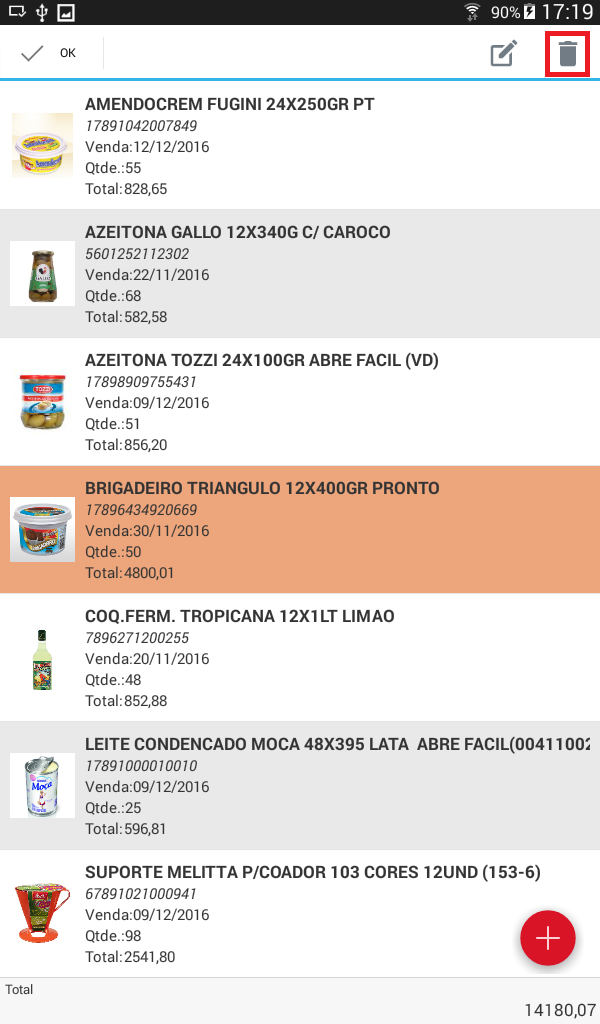Tap the BRIGADEIRO TRIANGULO highlighted row

300,530
